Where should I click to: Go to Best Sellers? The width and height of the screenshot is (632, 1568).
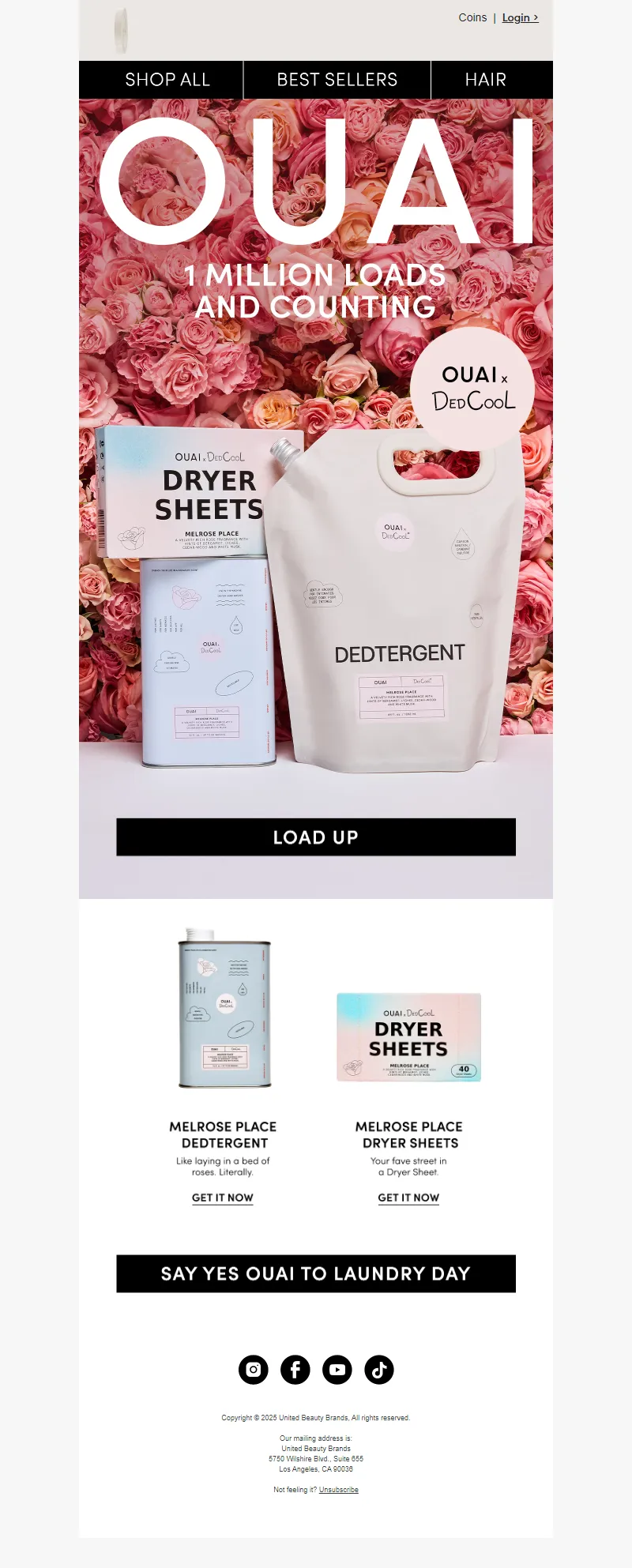337,80
